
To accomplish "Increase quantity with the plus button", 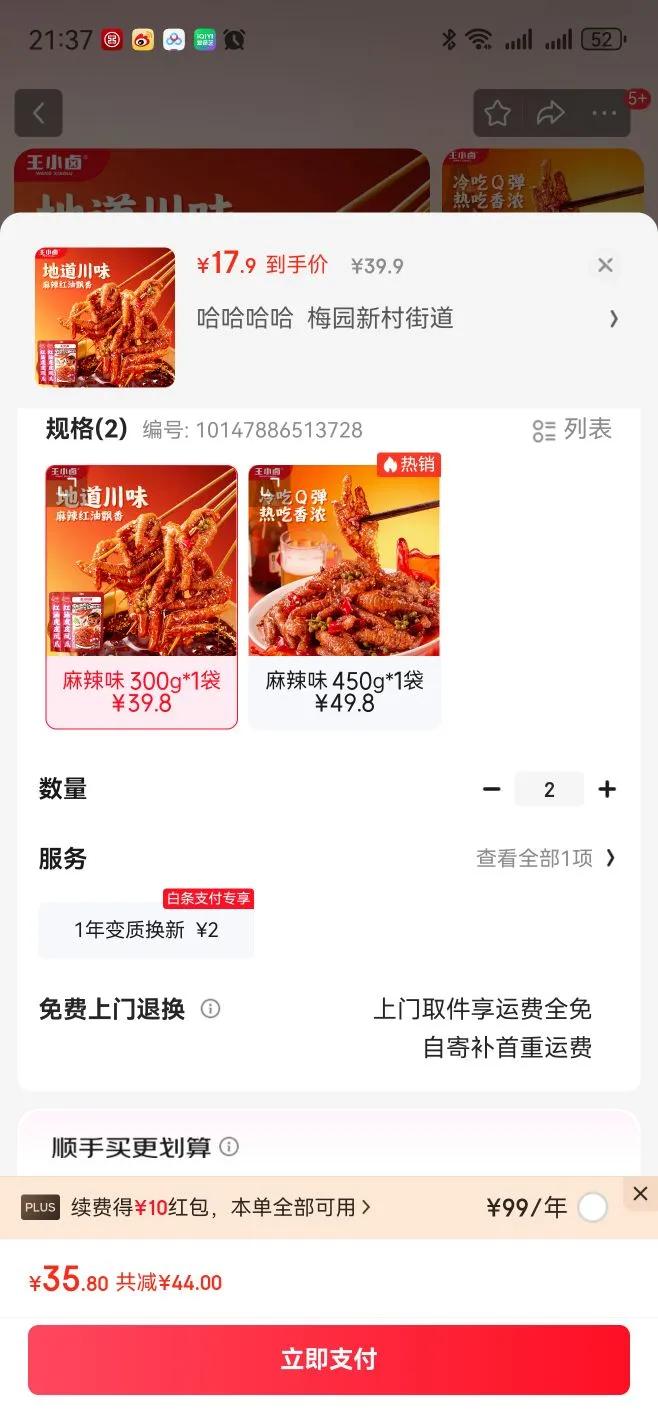I will pyautogui.click(x=607, y=789).
